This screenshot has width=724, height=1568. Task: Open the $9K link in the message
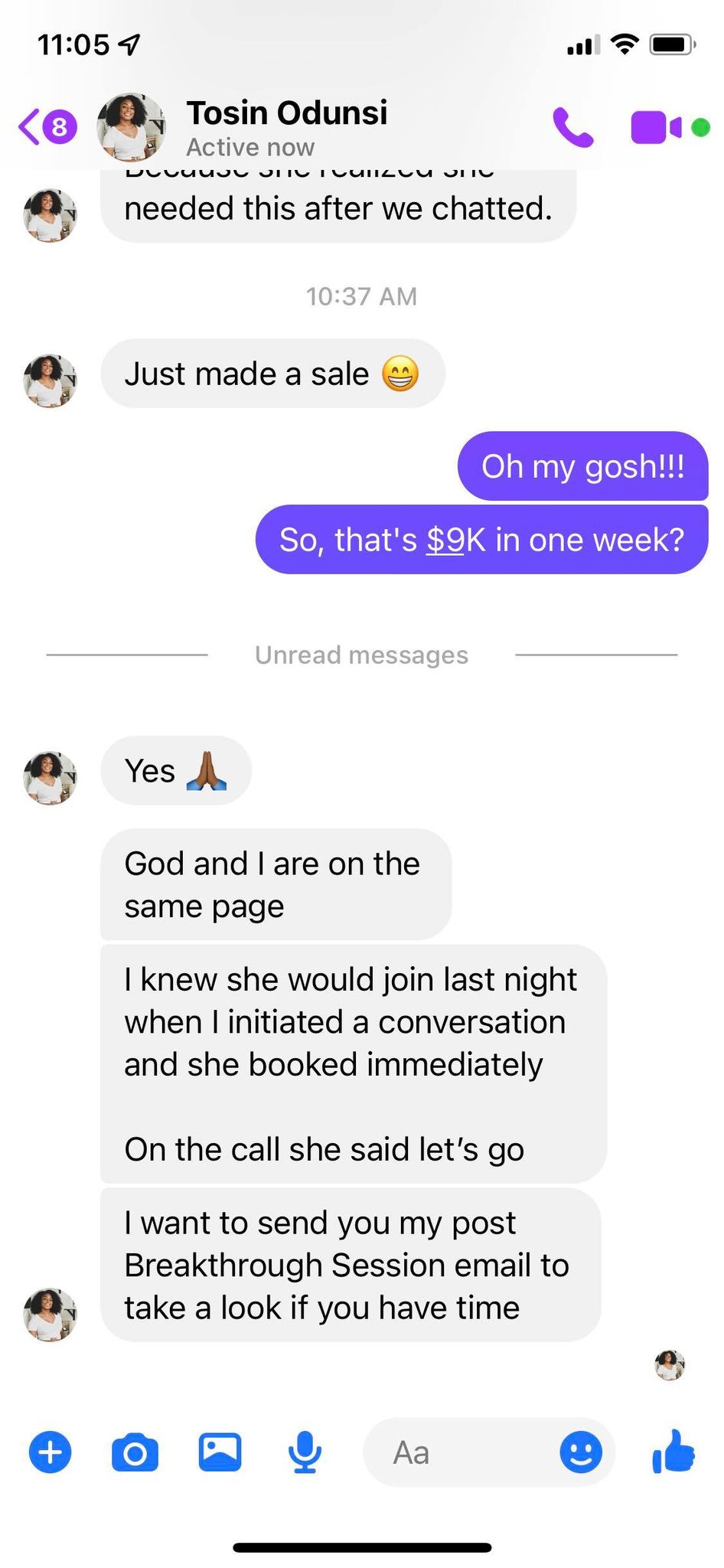[x=445, y=540]
